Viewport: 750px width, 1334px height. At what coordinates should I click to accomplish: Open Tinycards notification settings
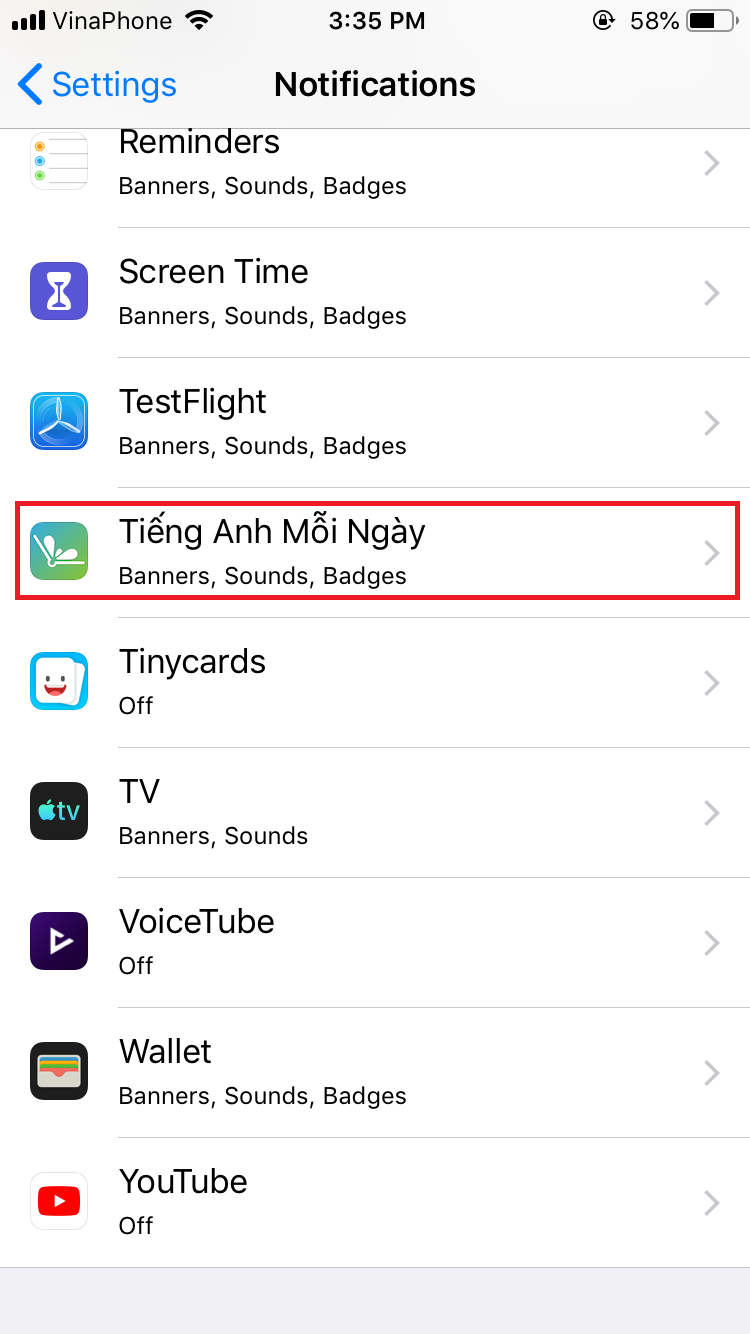tap(375, 682)
